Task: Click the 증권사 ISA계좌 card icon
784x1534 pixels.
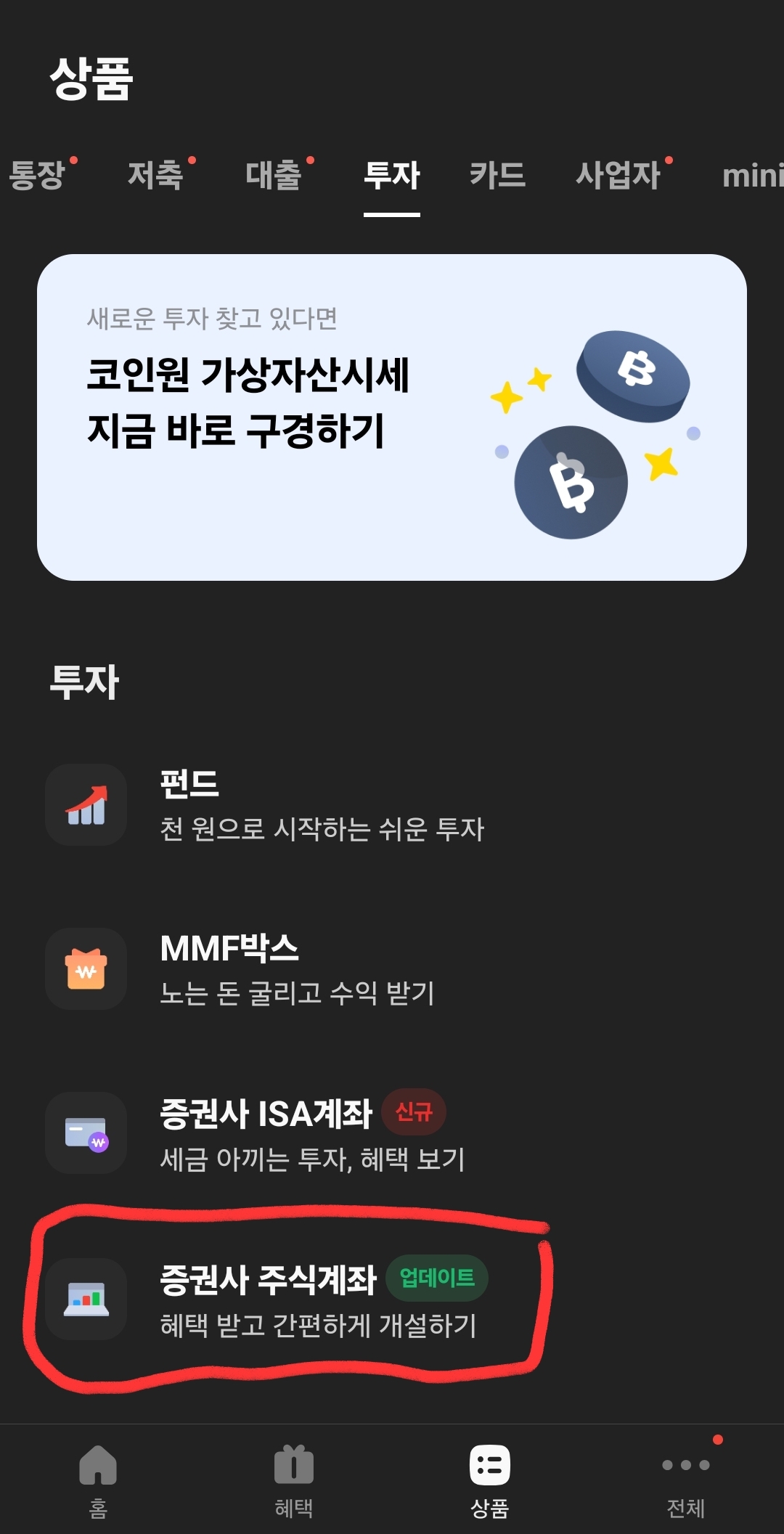Action: click(x=86, y=1134)
